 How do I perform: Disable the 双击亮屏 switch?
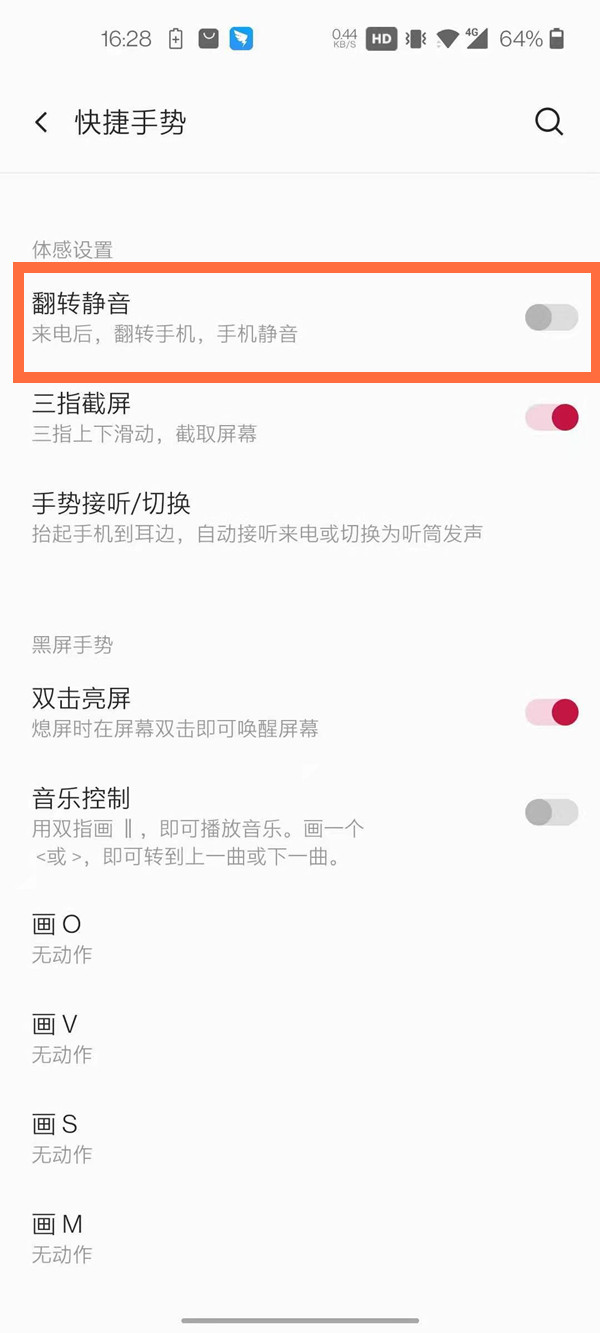[x=551, y=712]
